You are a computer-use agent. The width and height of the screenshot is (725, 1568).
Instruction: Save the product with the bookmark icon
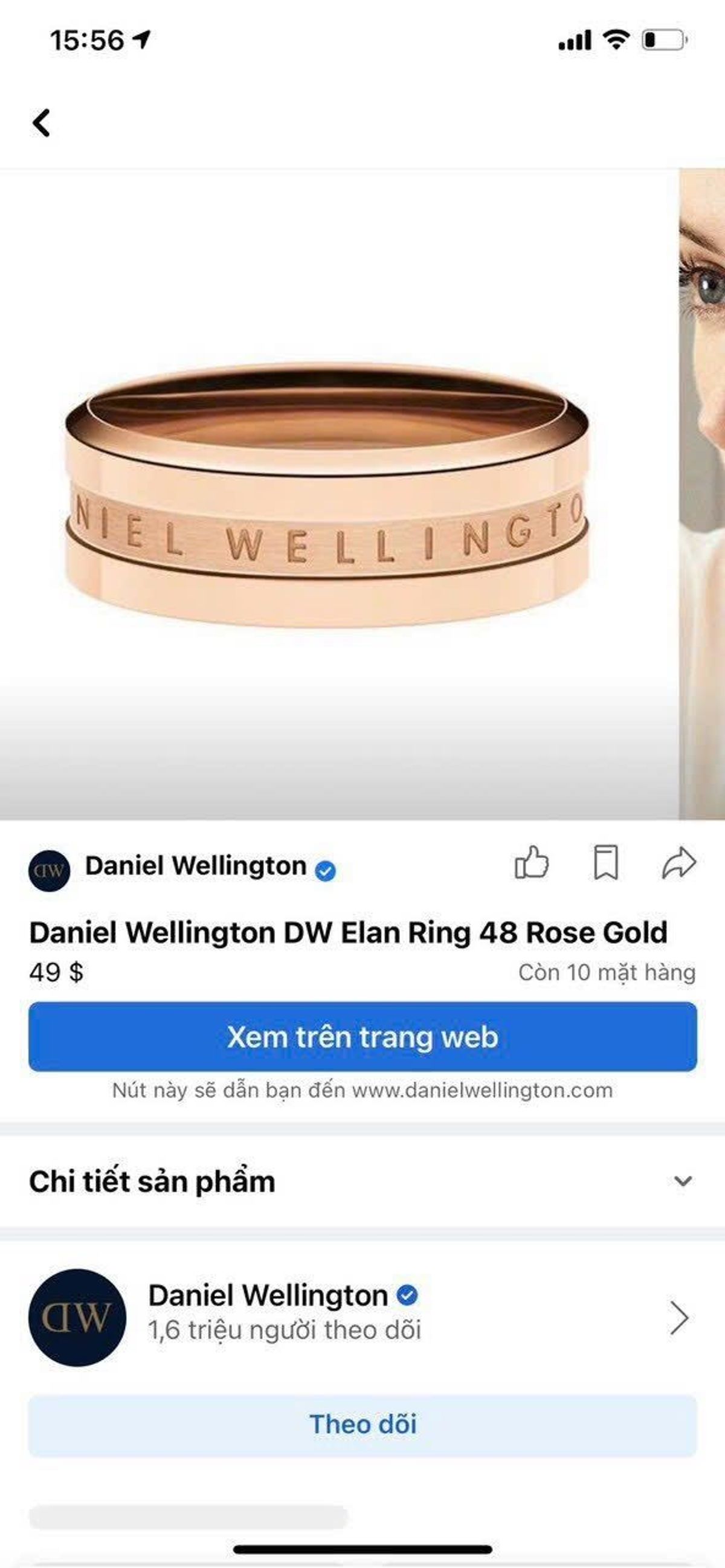(606, 862)
